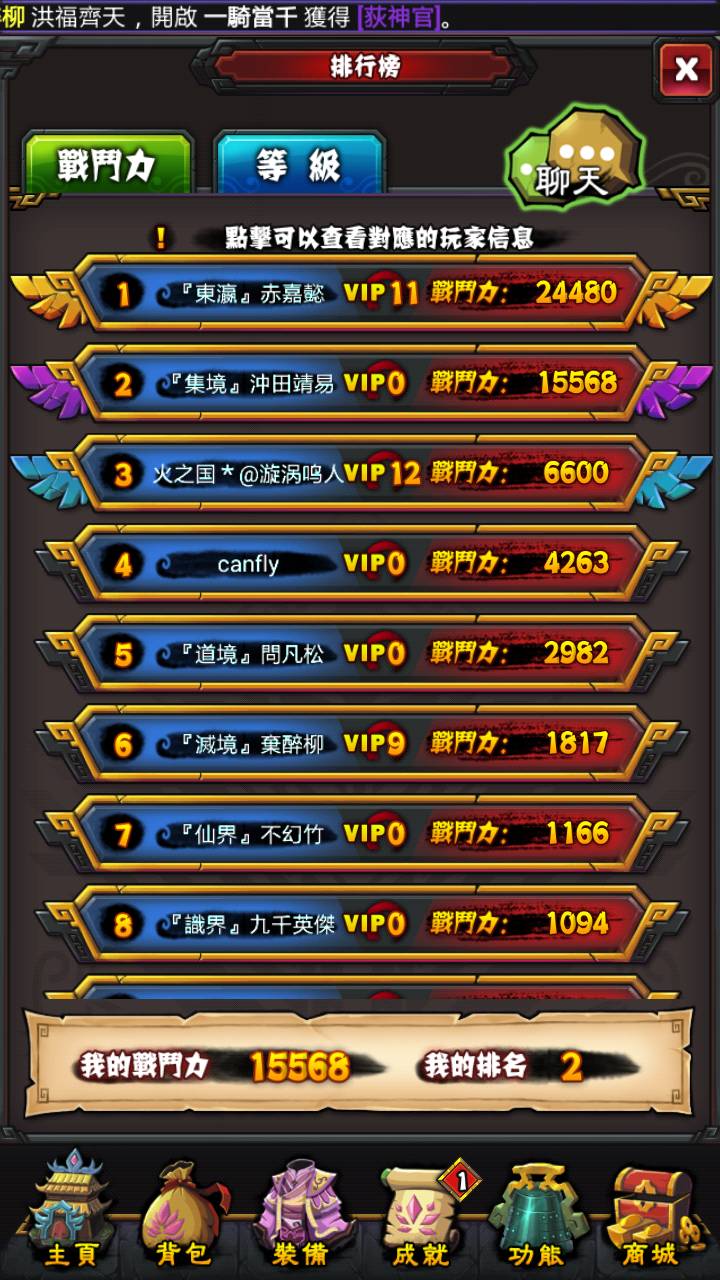The width and height of the screenshot is (720, 1280).
Task: View rank 1 player 赤嘉懿 info
Action: (360, 293)
